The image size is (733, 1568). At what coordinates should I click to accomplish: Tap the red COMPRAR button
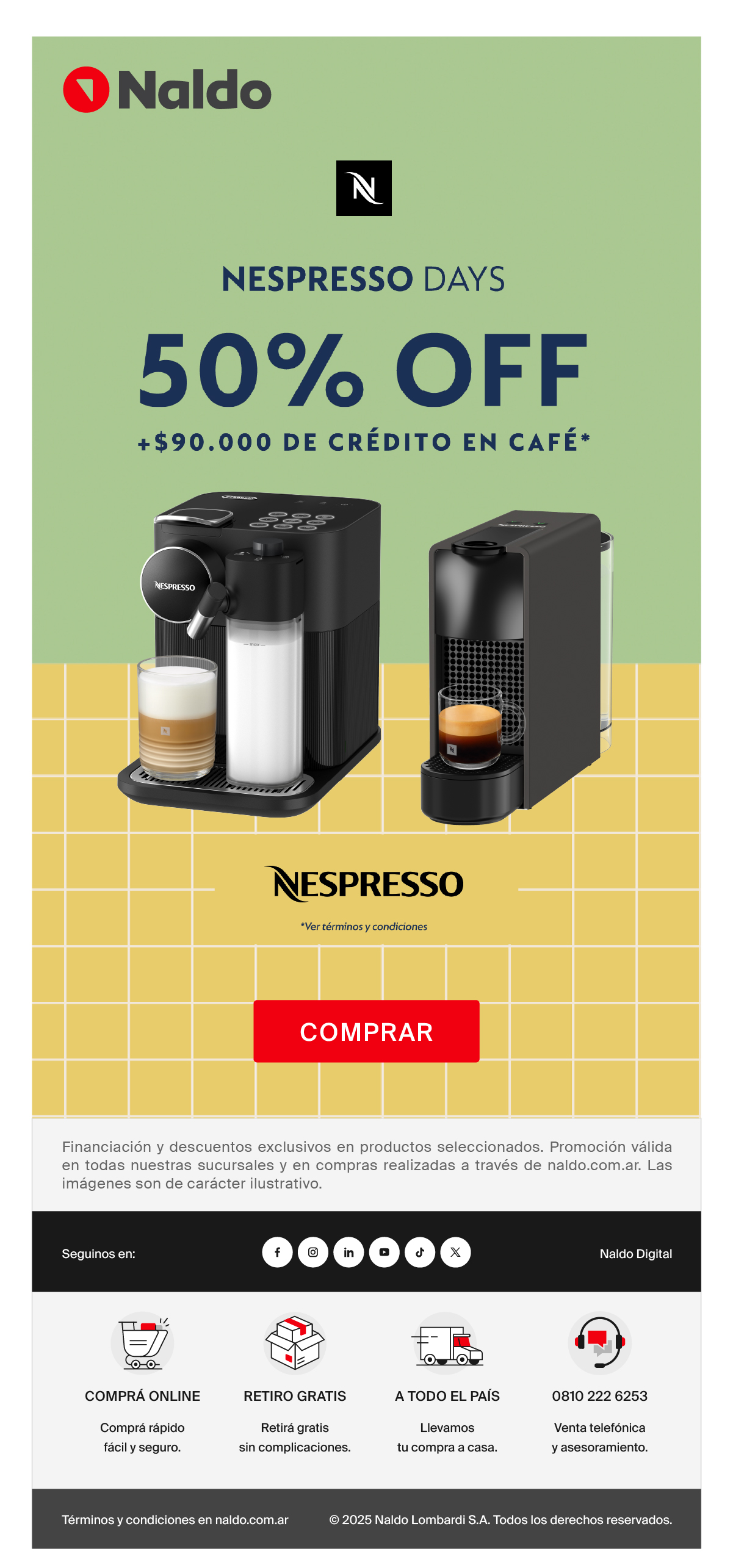(x=366, y=1031)
